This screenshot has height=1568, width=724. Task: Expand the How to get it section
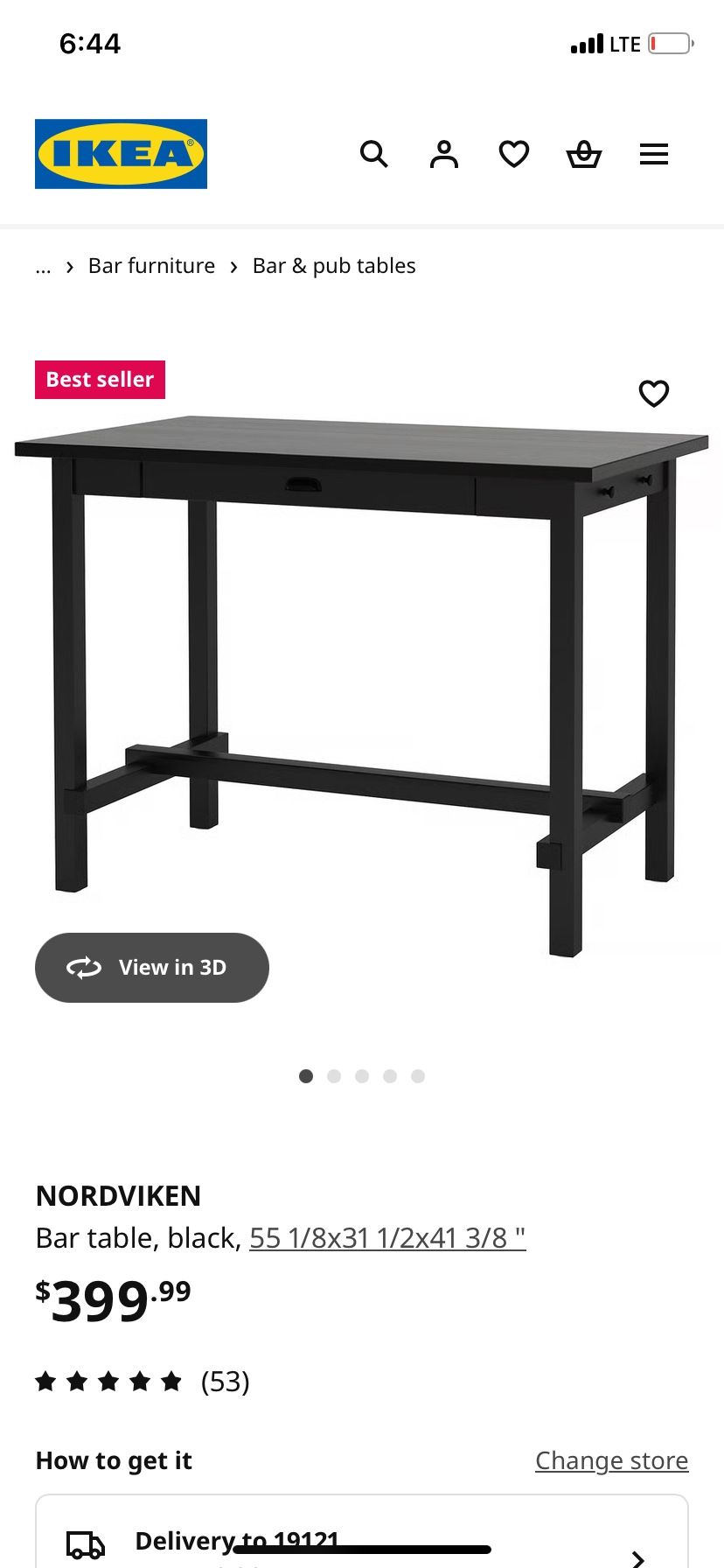[113, 1459]
